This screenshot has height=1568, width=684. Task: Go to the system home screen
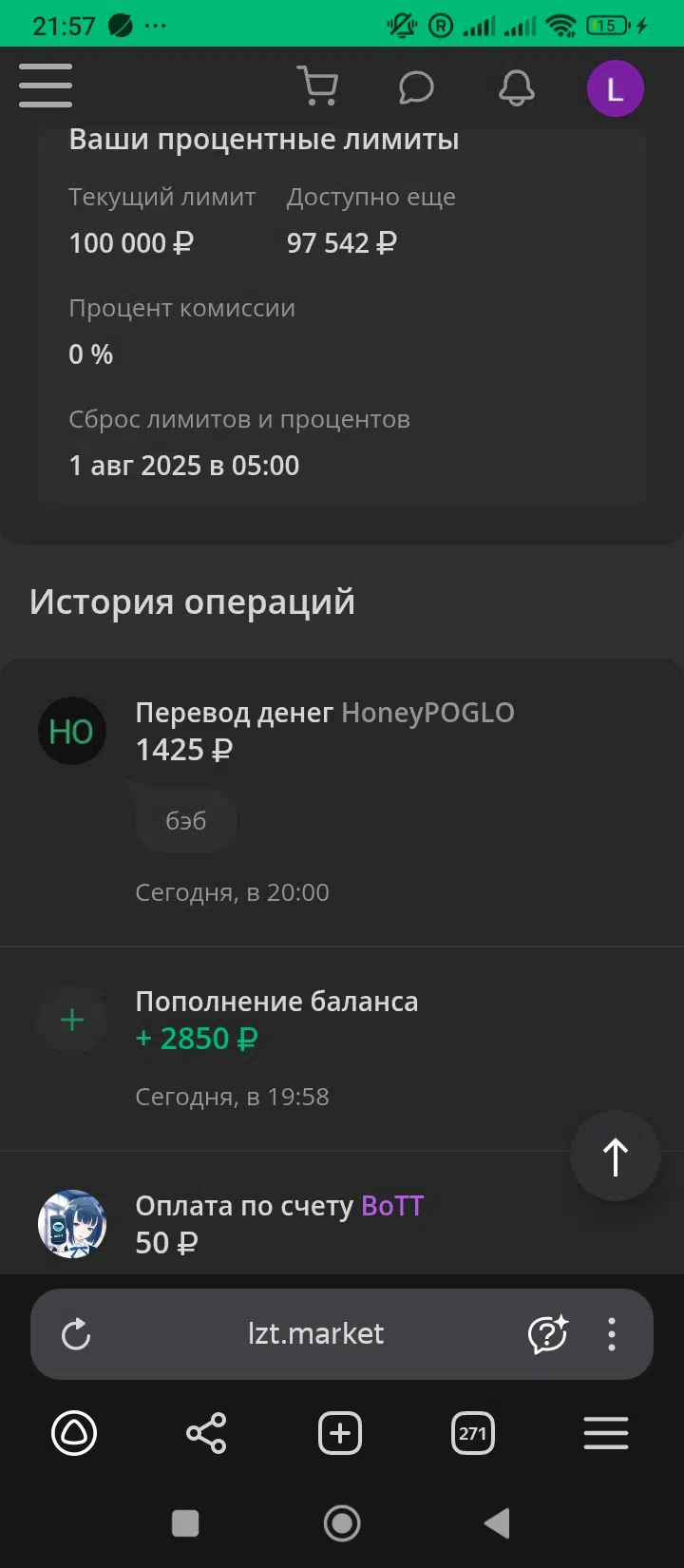342,1523
